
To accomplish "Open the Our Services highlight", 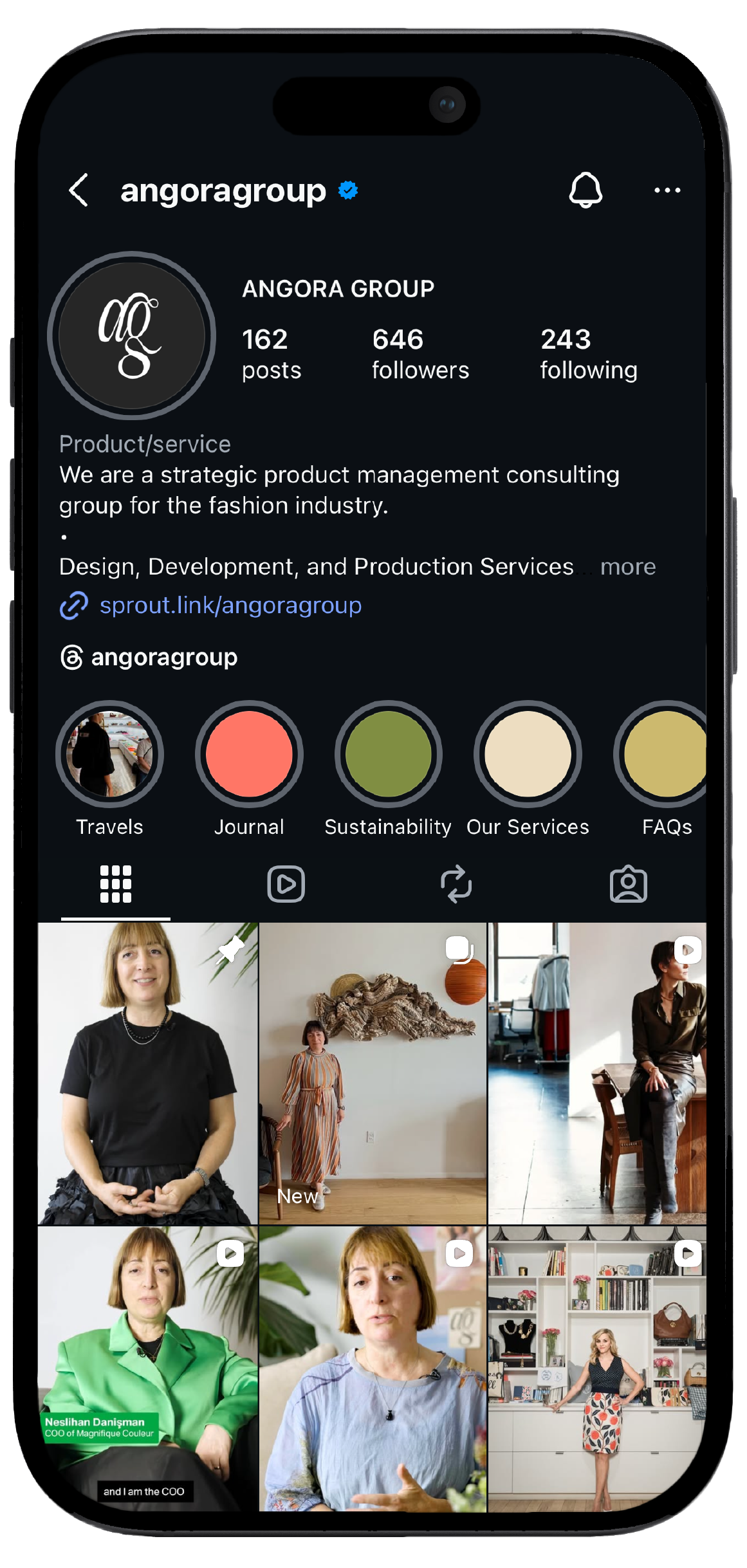I will (x=528, y=755).
